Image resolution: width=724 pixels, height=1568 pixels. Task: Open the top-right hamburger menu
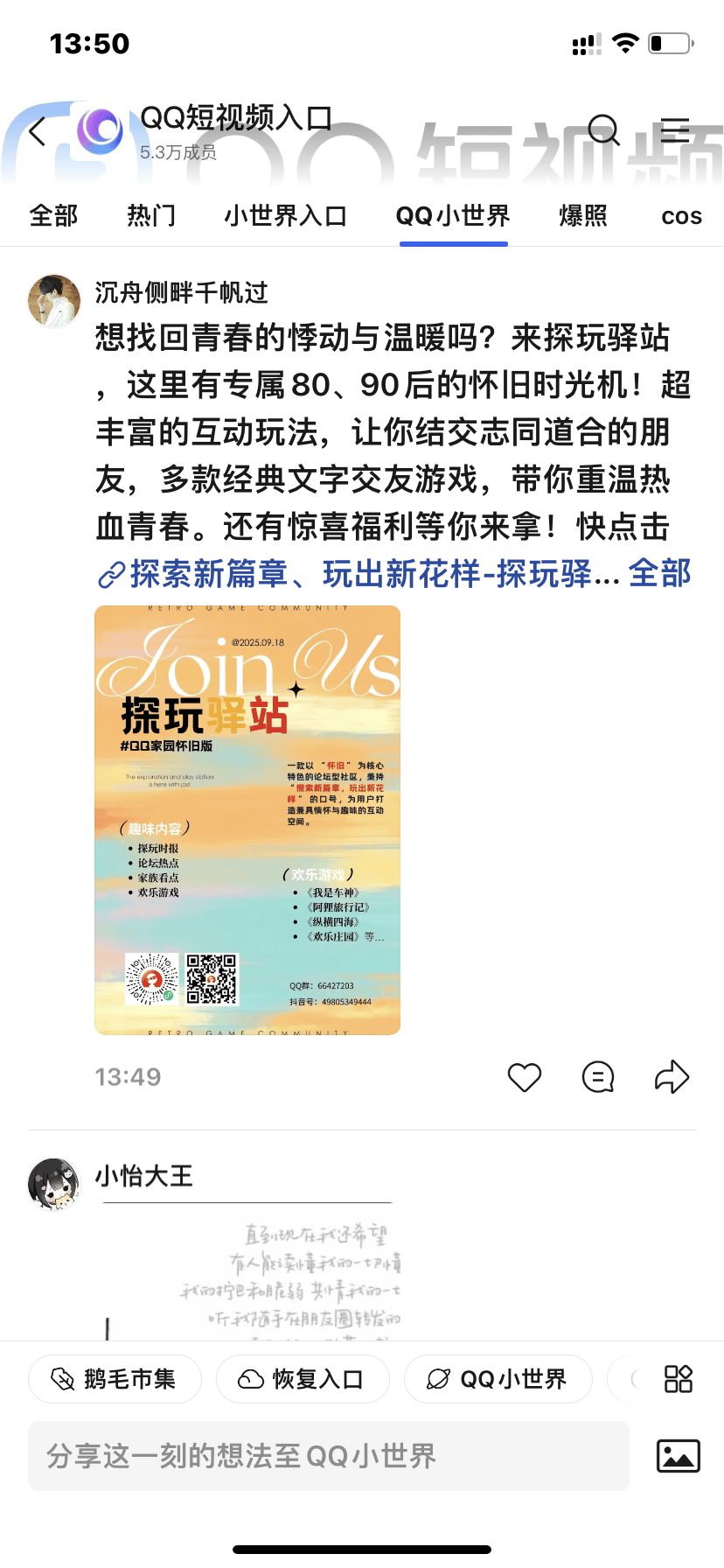(674, 130)
